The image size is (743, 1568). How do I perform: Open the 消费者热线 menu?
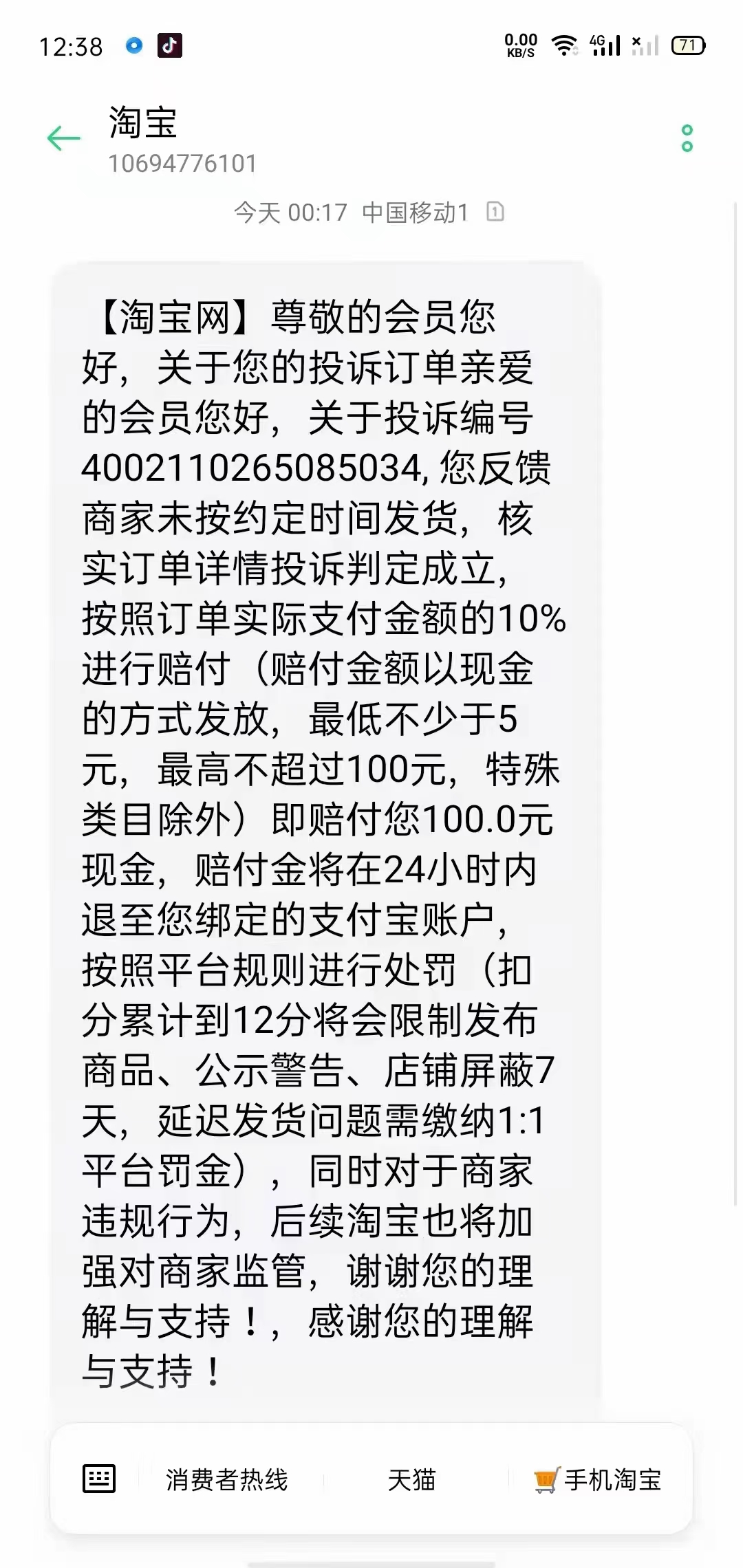click(x=227, y=1480)
